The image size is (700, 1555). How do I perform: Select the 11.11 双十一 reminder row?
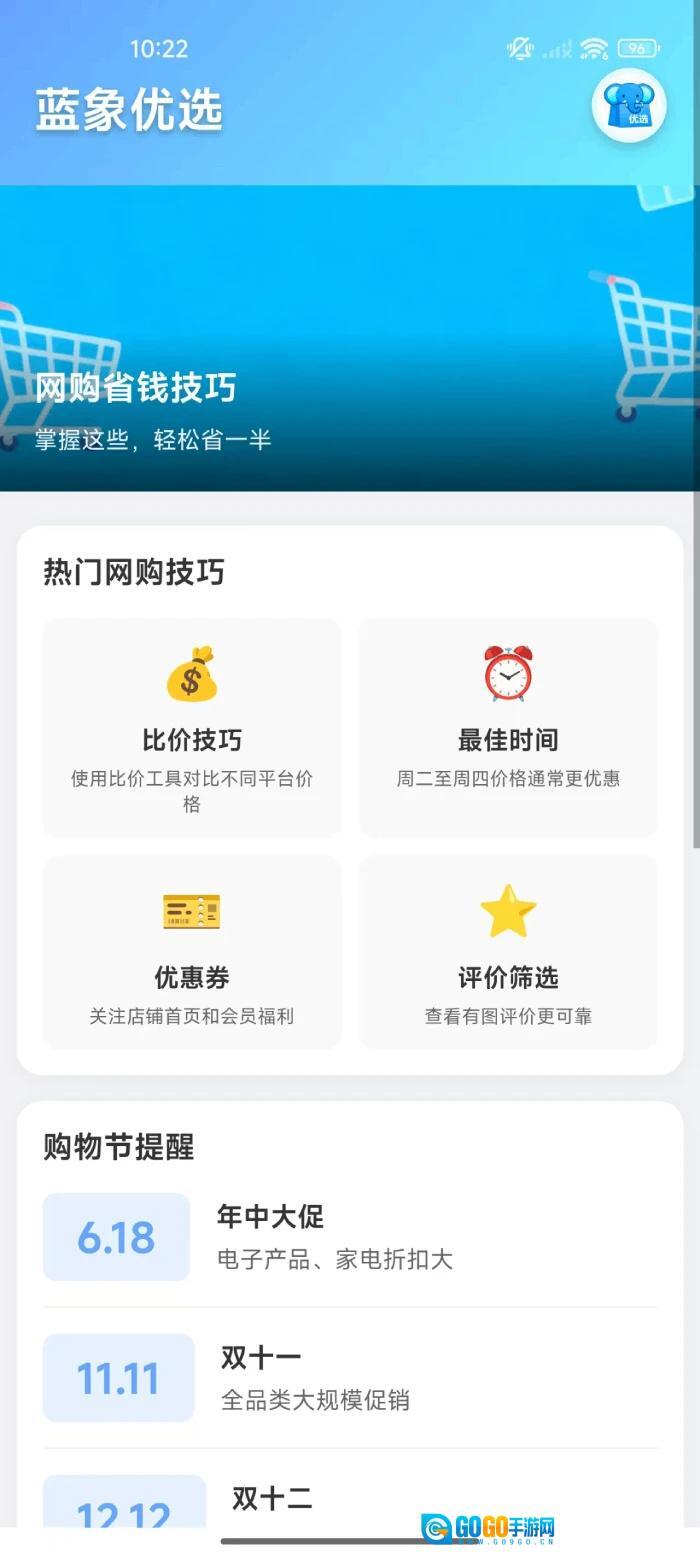click(x=350, y=1378)
